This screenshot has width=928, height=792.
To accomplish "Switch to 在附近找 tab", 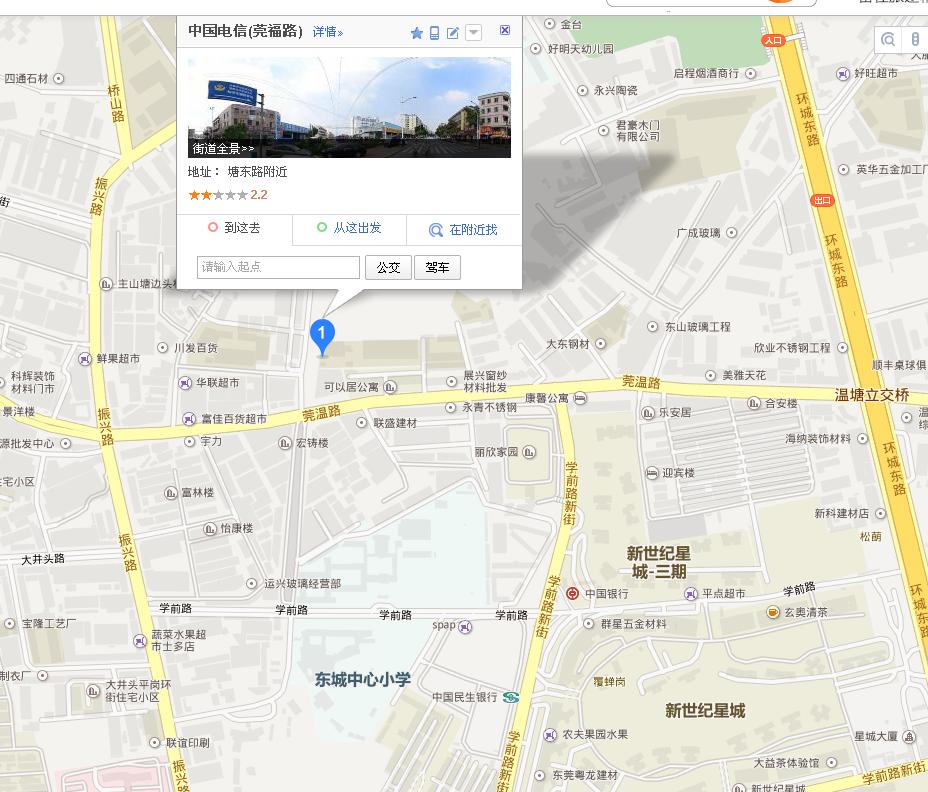I will click(464, 230).
